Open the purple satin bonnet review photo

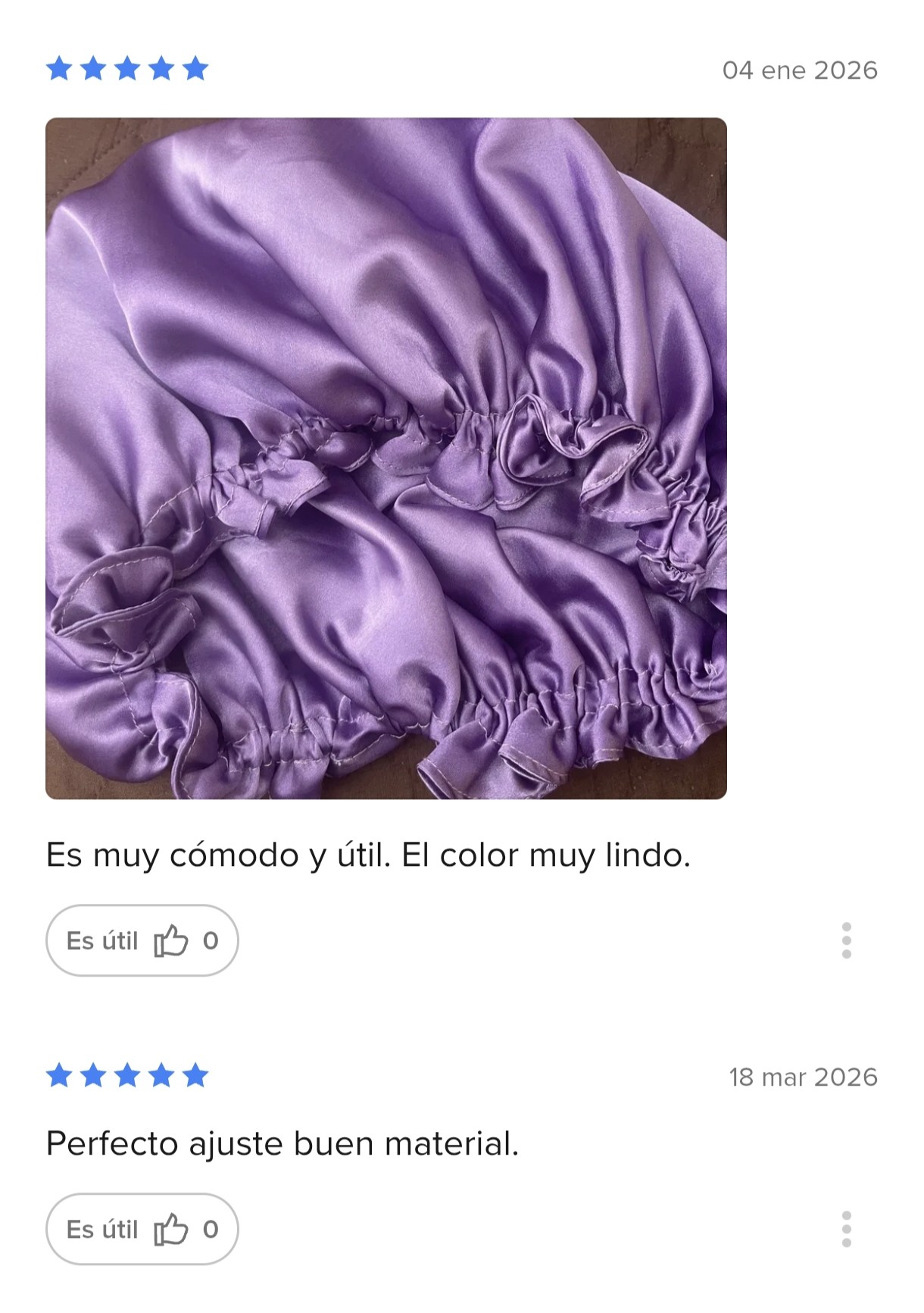click(386, 458)
